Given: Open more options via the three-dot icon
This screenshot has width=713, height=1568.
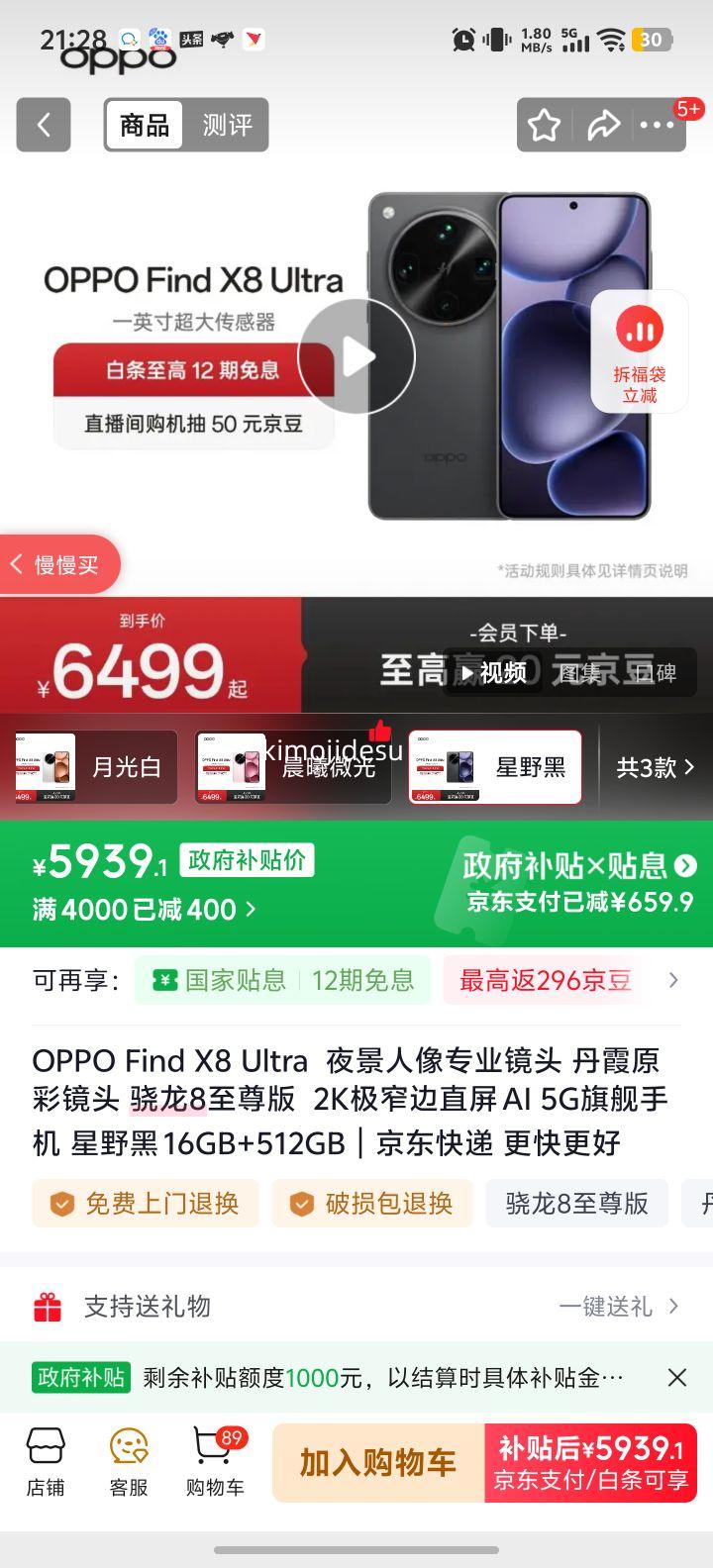Looking at the screenshot, I should (x=659, y=125).
